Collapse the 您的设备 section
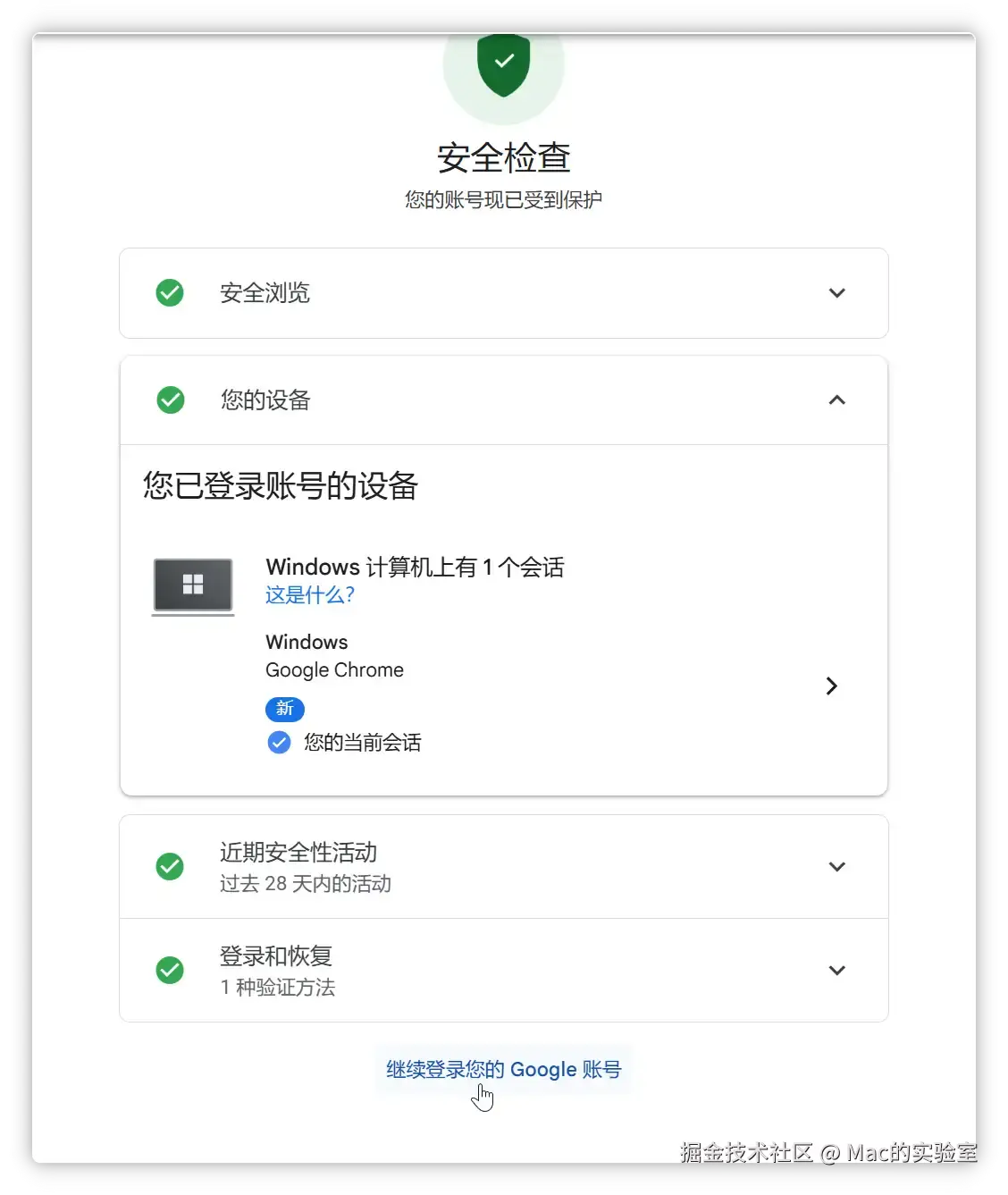 click(x=836, y=400)
